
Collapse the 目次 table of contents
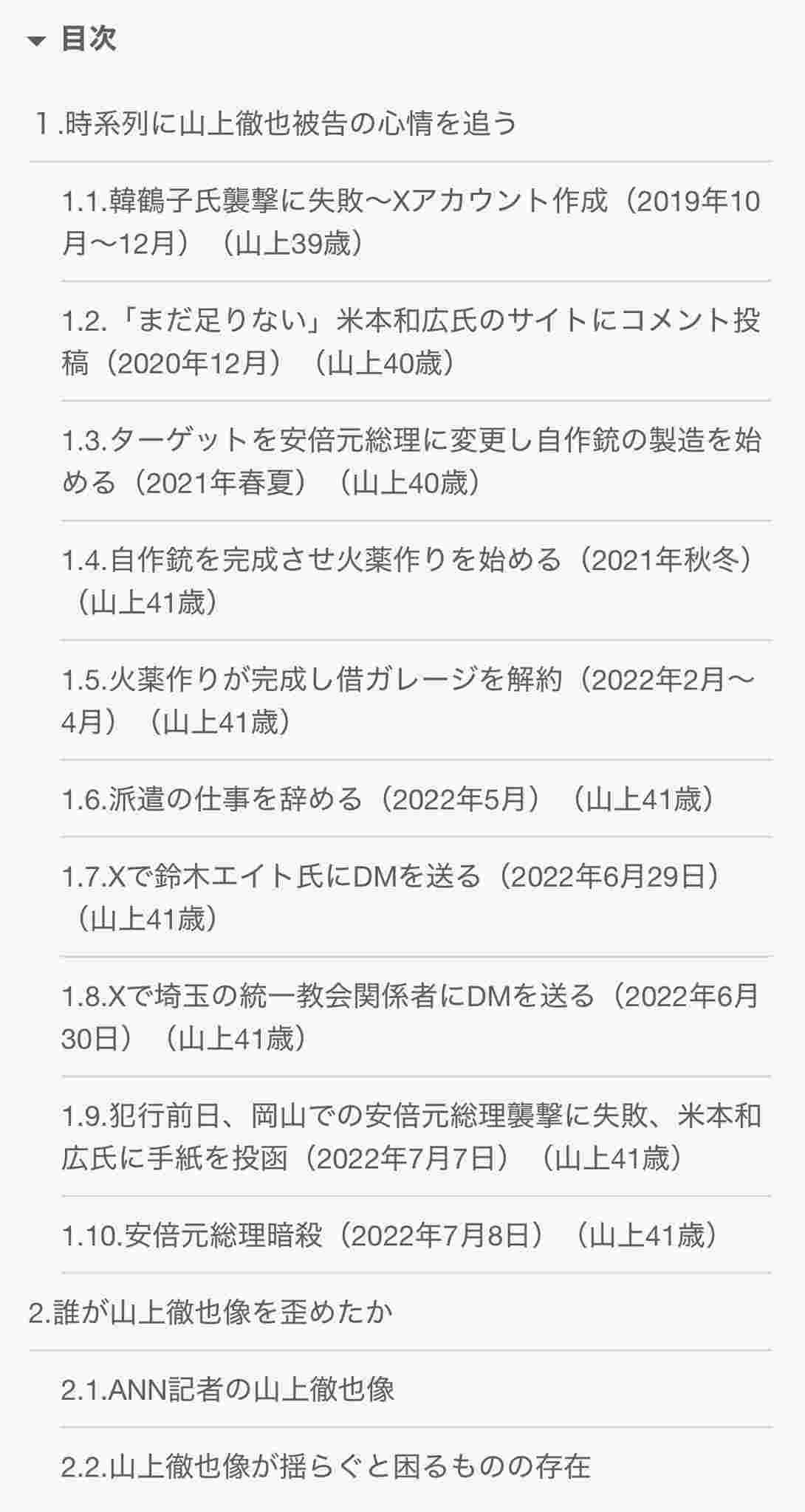point(72,38)
